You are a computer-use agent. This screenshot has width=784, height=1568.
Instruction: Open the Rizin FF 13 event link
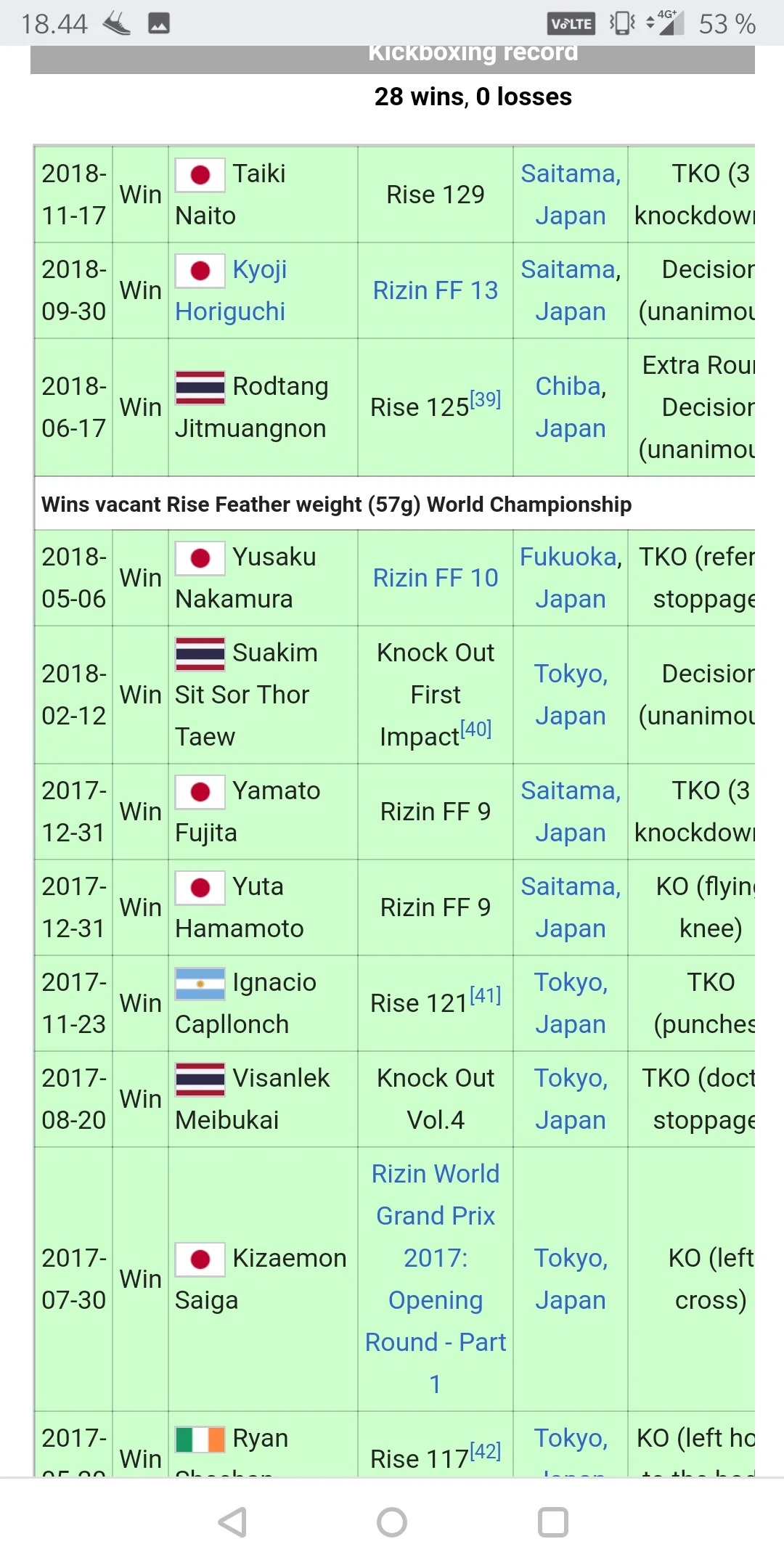(435, 290)
